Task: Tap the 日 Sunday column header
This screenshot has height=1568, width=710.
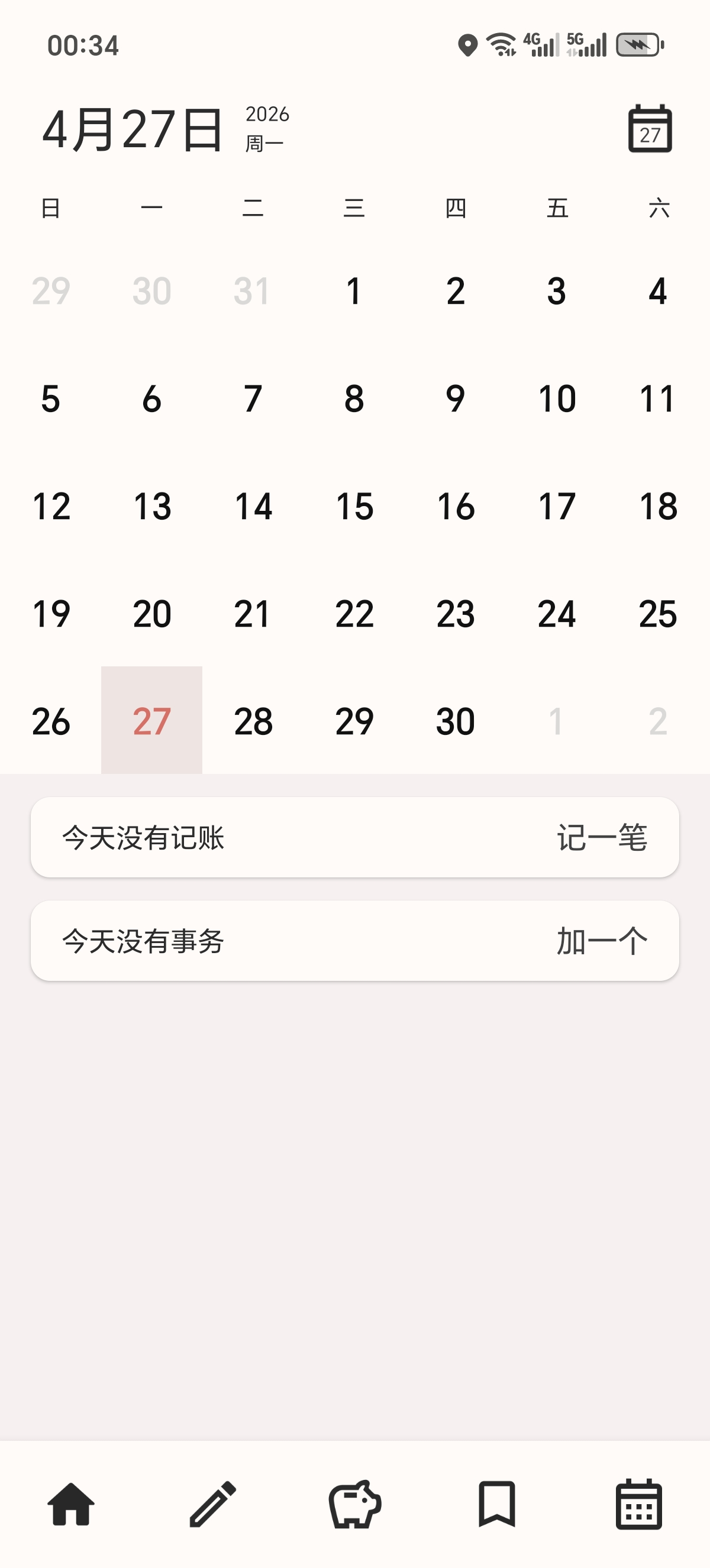Action: tap(51, 208)
